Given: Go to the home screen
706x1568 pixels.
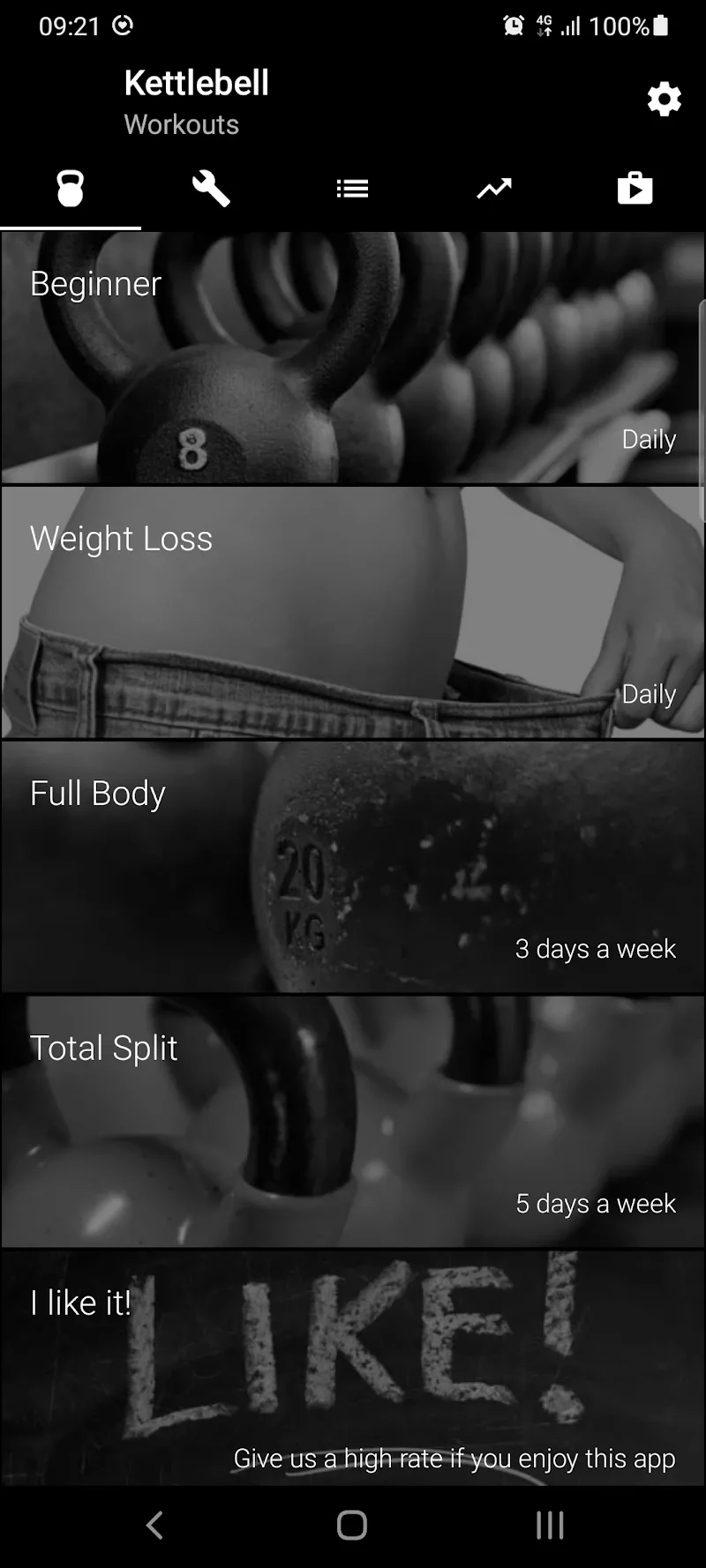Looking at the screenshot, I should pyautogui.click(x=352, y=1525).
